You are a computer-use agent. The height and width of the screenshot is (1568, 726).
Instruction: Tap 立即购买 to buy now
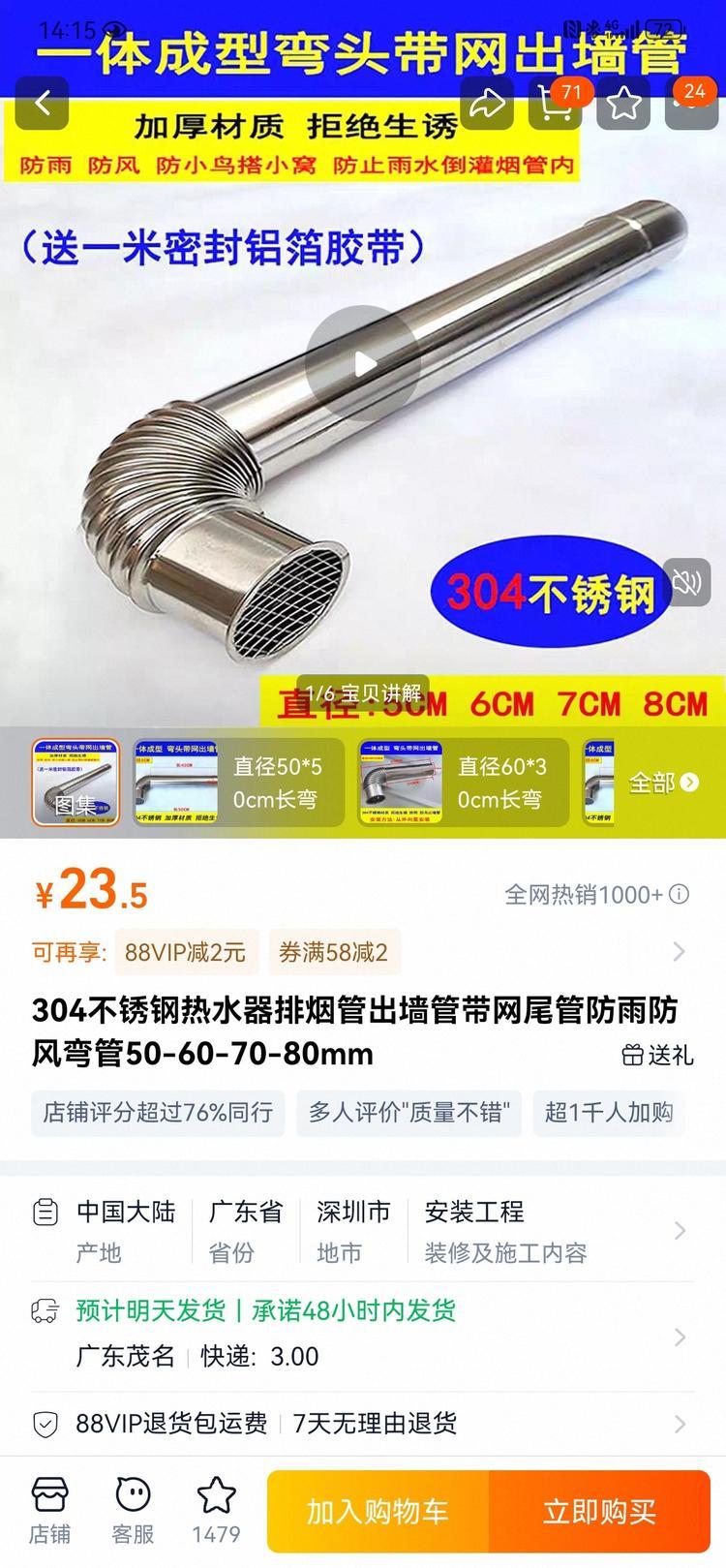(x=599, y=1511)
